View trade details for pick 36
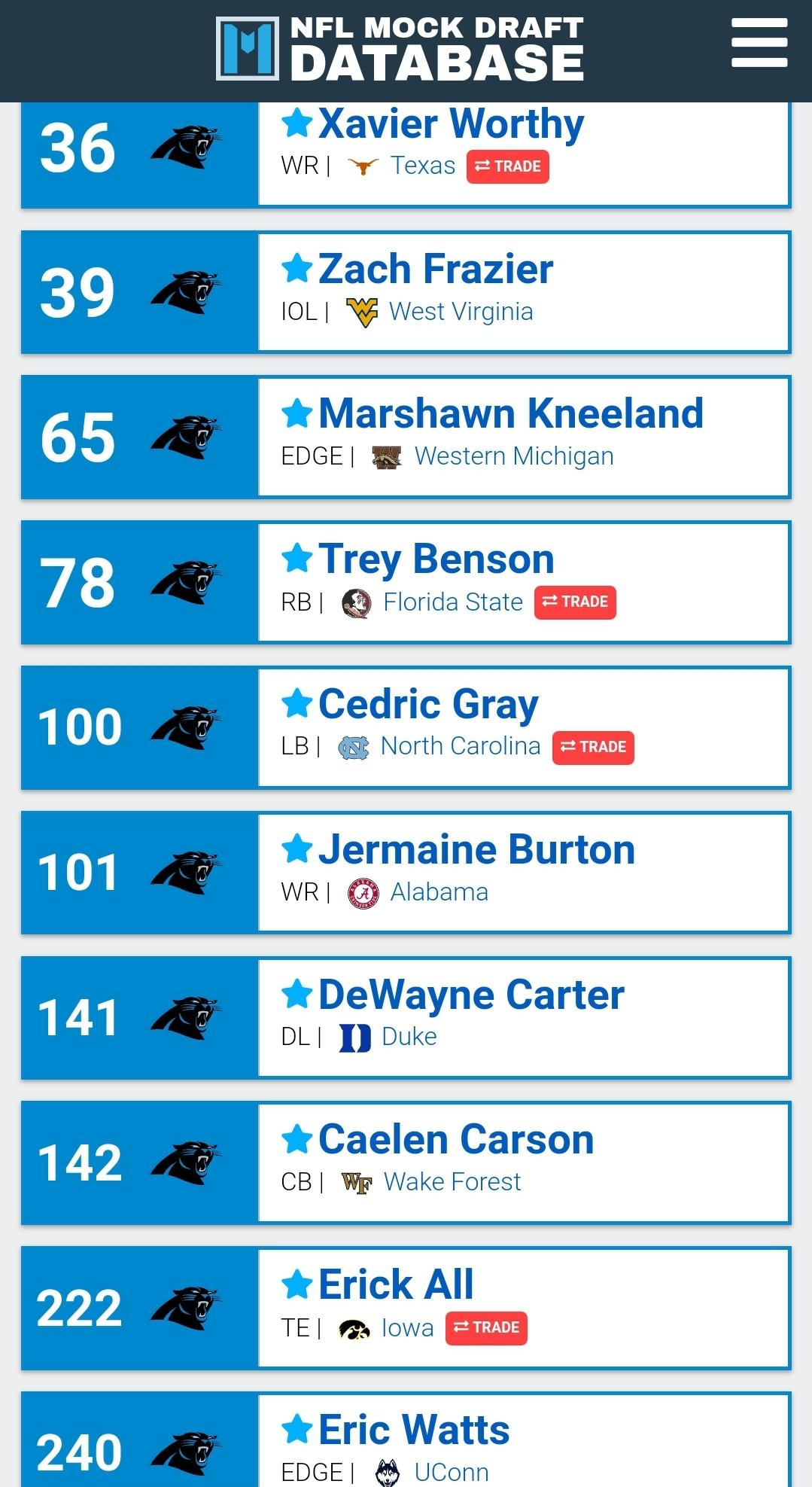Screen dimensions: 812x1487 508,166
